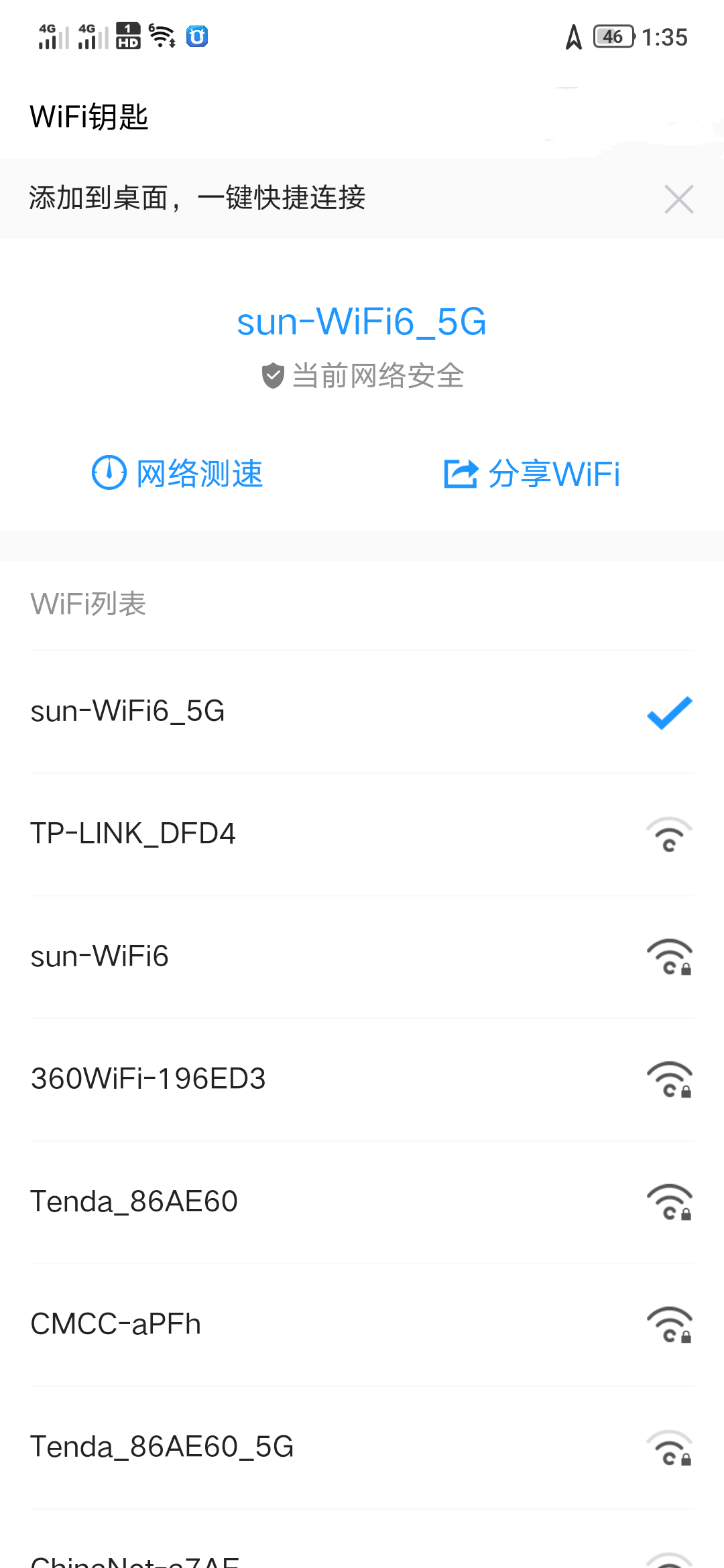Select the Tenda_86AE60_5G network
The image size is (724, 1568).
[x=163, y=1445]
